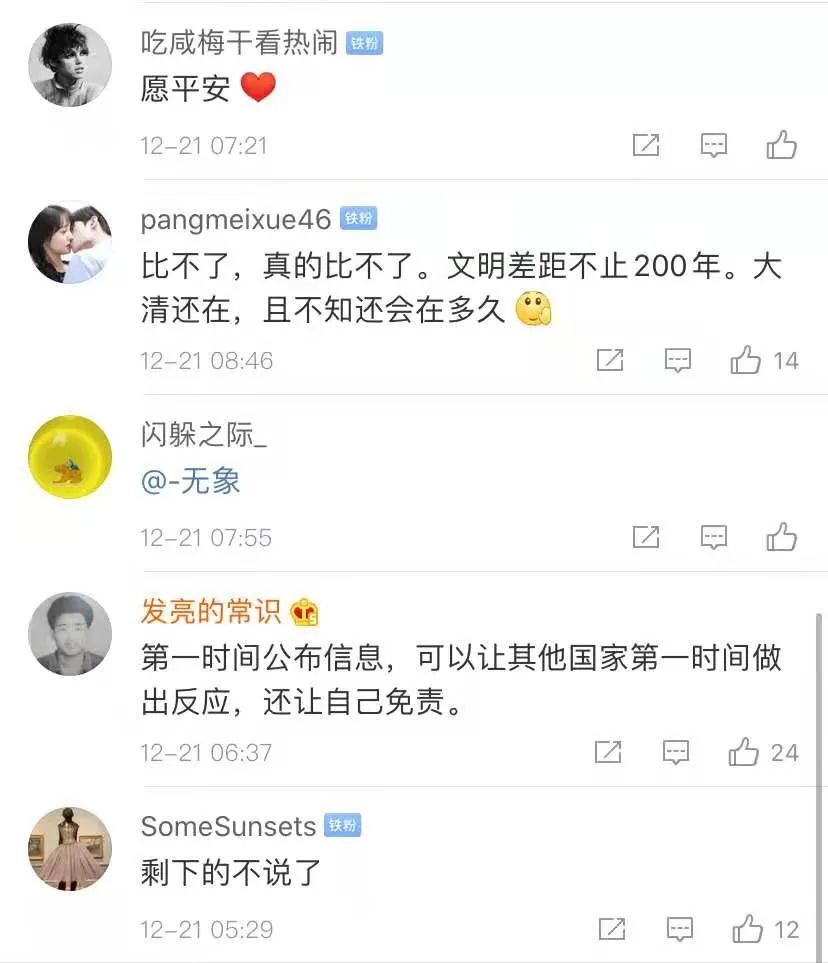Reply to pangmeixue46's comment
The image size is (828, 963).
tap(678, 361)
